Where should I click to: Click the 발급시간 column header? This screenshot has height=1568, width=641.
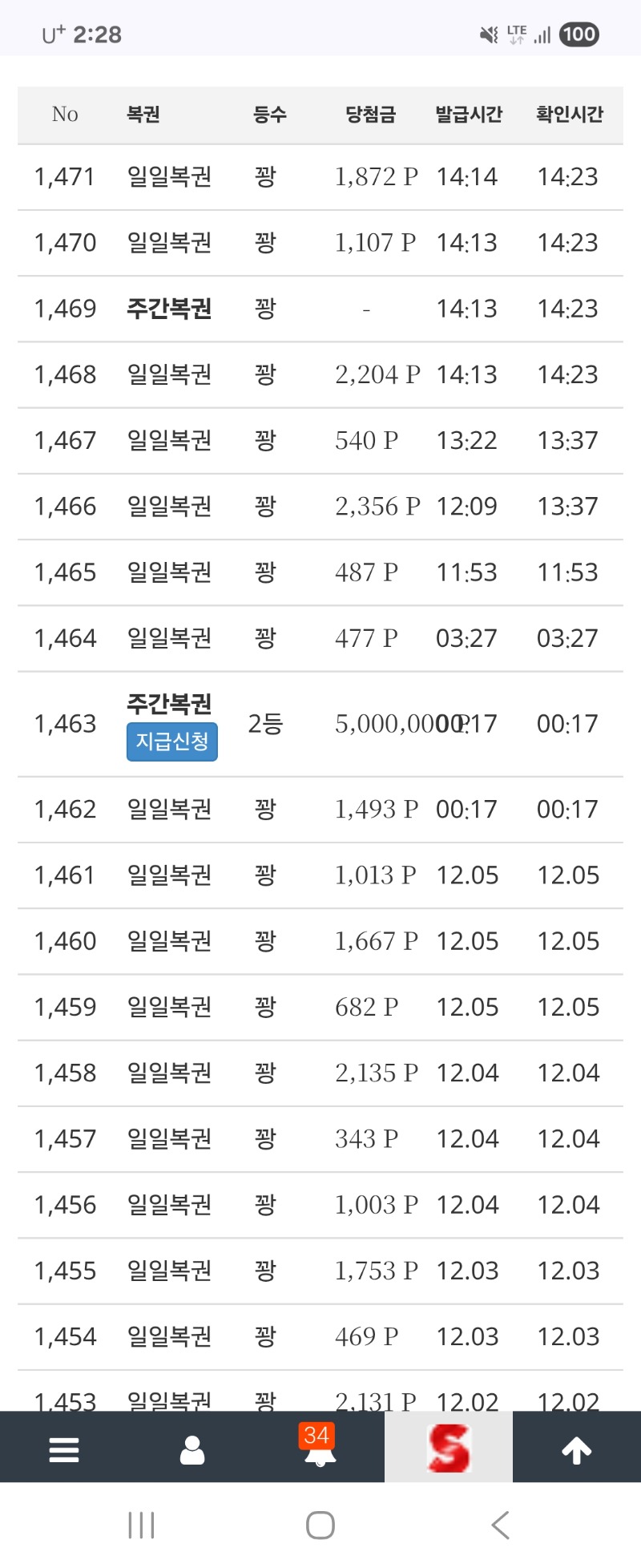(x=469, y=114)
